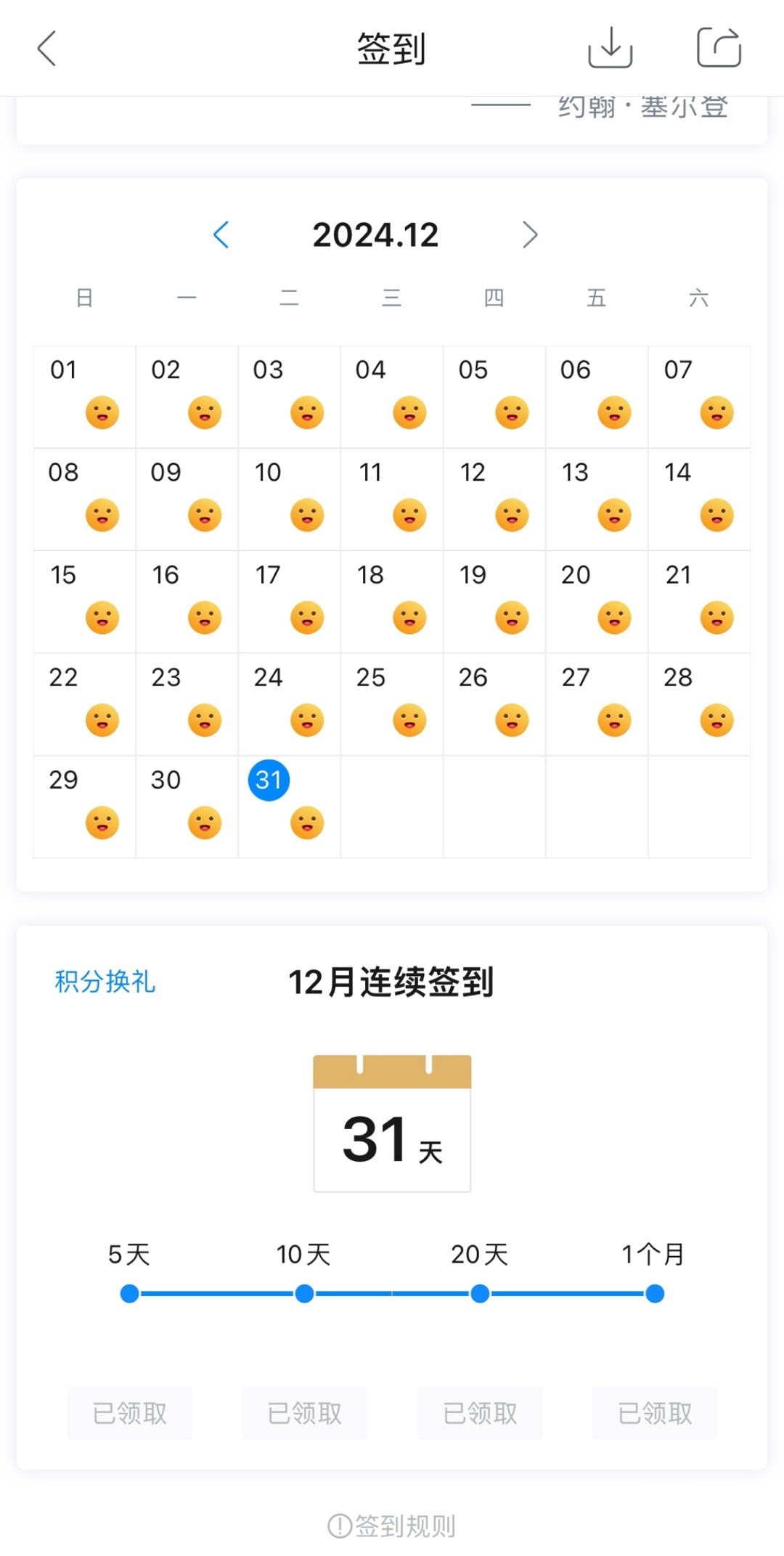Open the 积分换礼 link
Image resolution: width=784 pixels, height=1556 pixels.
click(105, 981)
